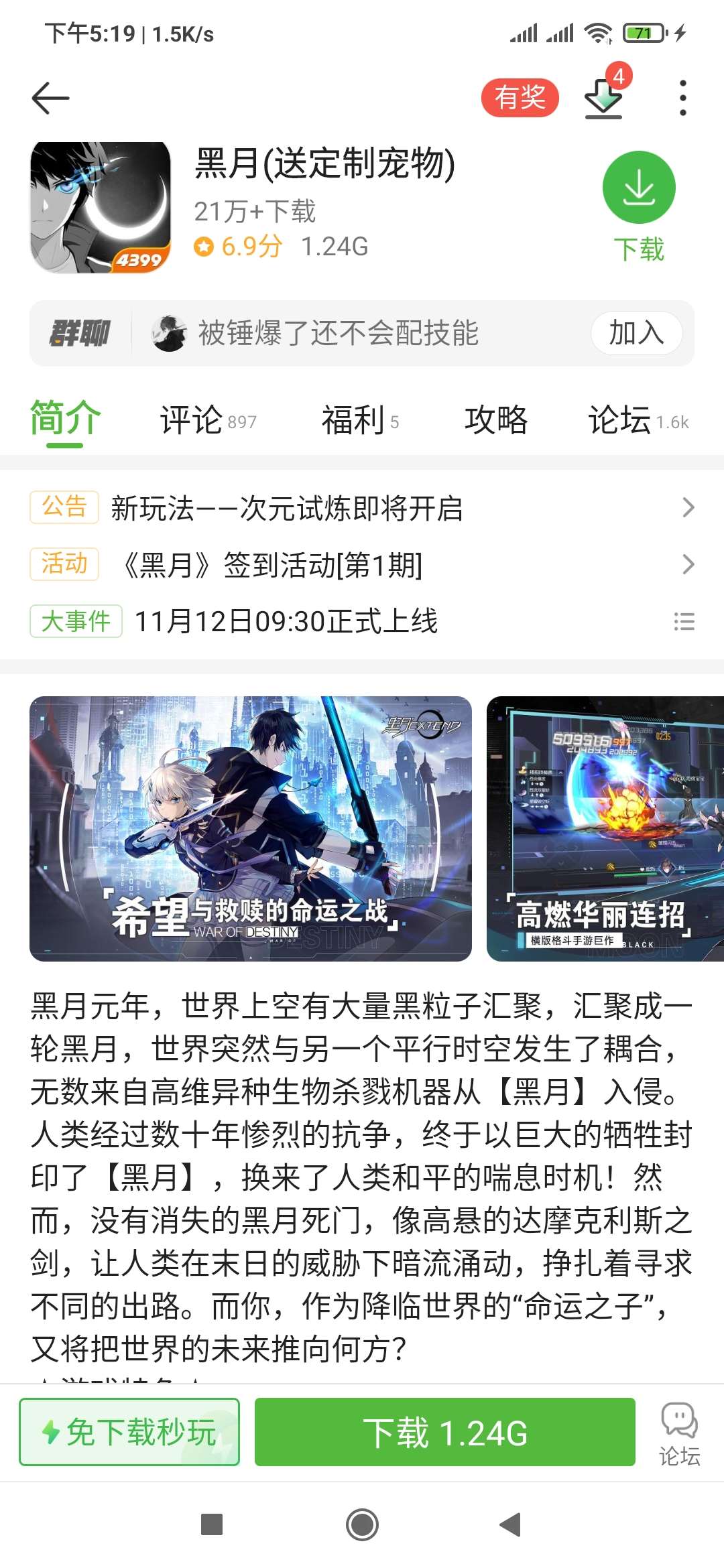The image size is (724, 1568).
Task: Open the 攻略 tab
Action: pyautogui.click(x=496, y=420)
